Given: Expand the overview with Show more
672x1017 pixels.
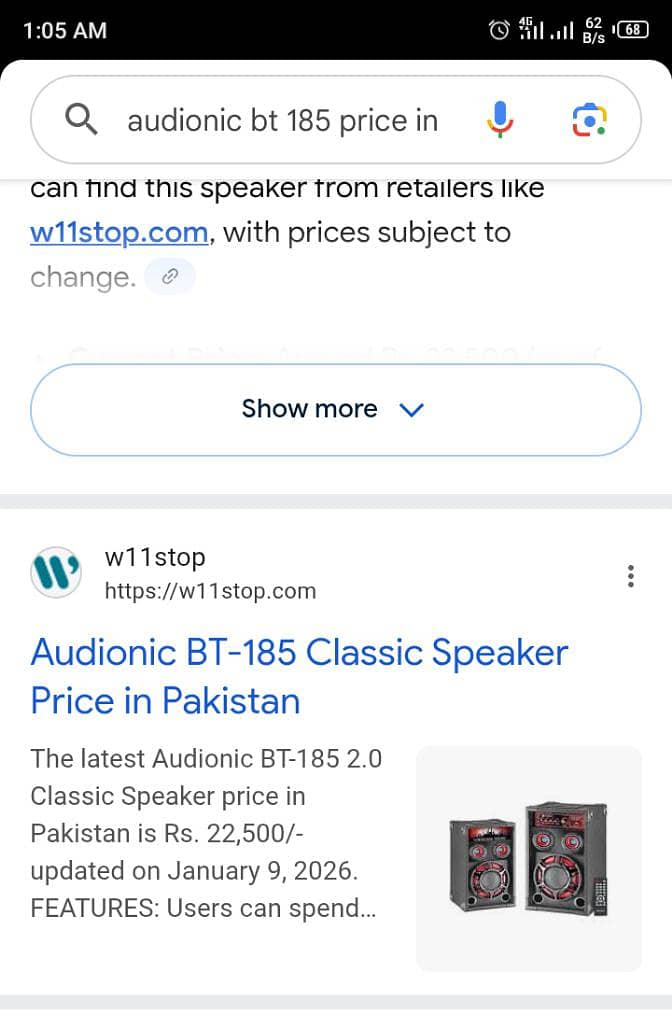Looking at the screenshot, I should 335,409.
